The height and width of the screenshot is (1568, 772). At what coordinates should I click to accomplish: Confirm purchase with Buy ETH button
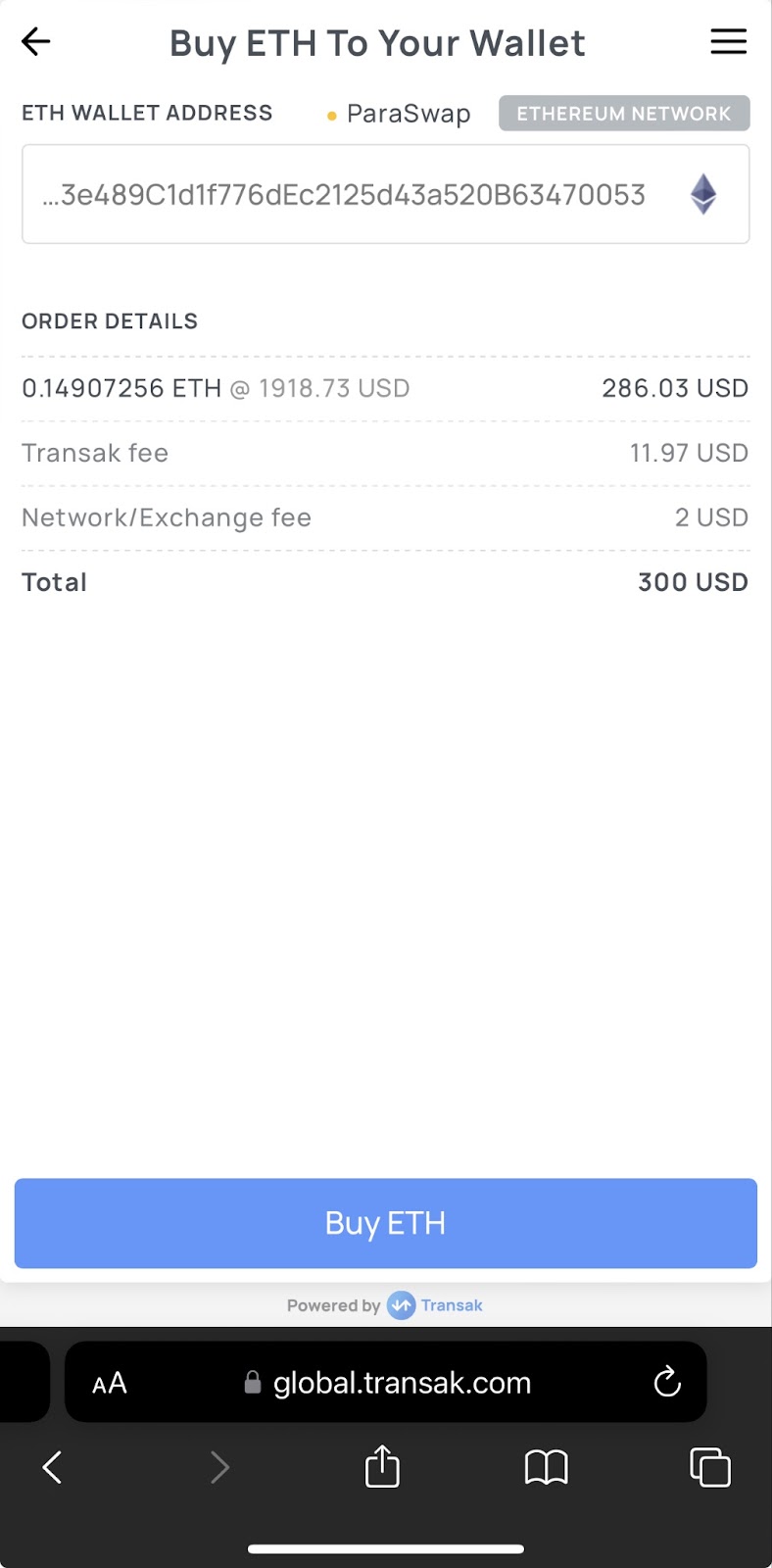coord(386,1223)
